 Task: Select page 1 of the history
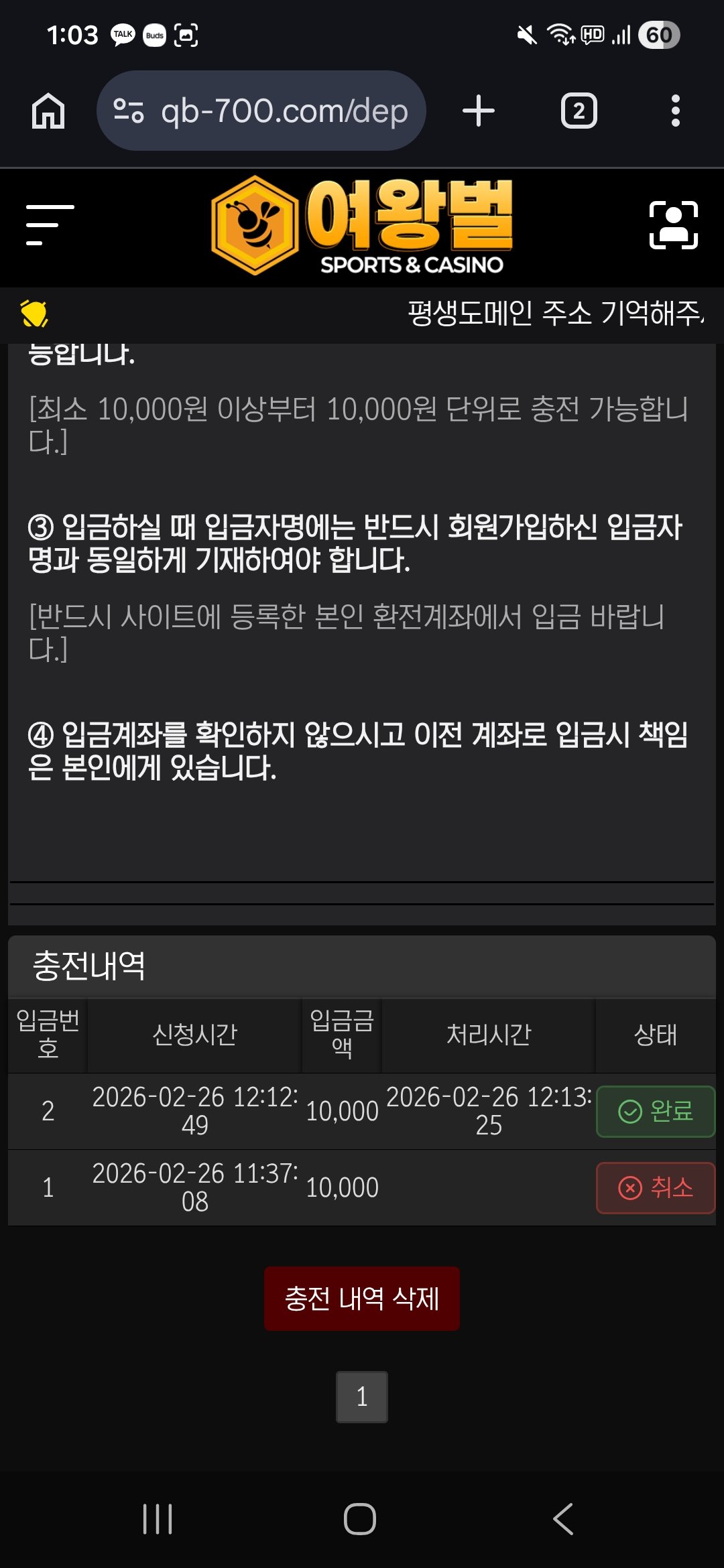pyautogui.click(x=362, y=1396)
